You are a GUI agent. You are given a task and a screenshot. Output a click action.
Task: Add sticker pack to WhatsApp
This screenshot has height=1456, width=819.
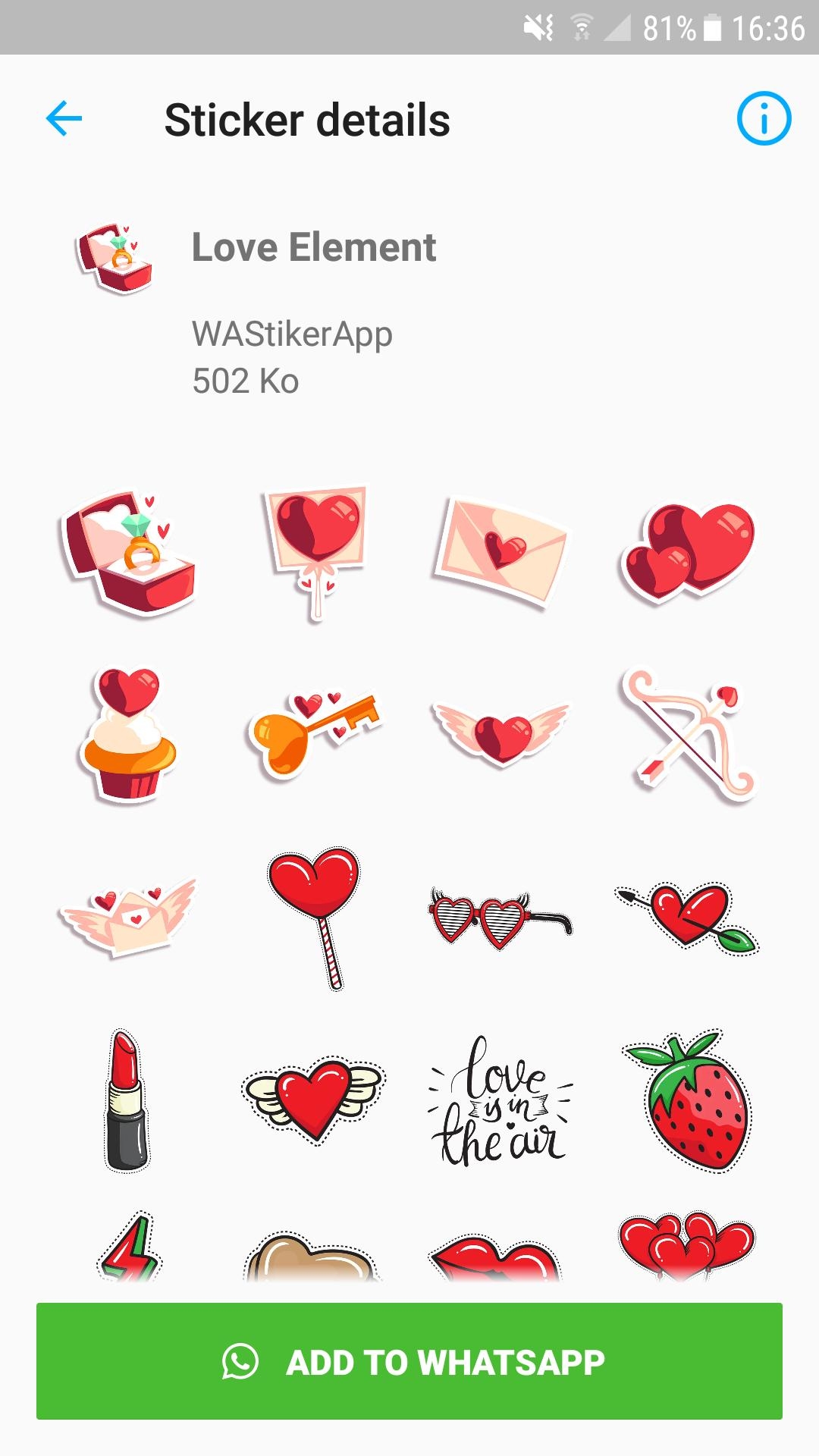(409, 1361)
